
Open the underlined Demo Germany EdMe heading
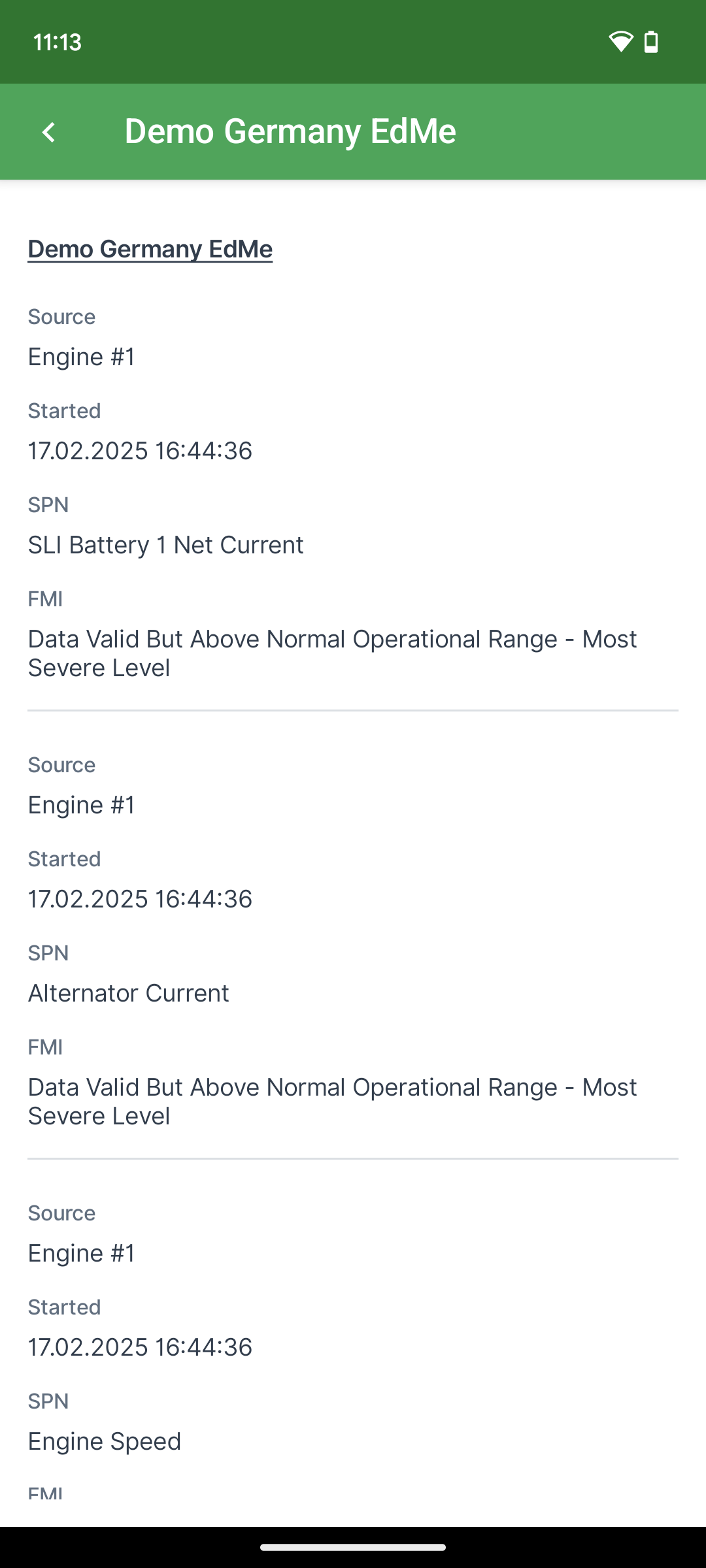coord(150,249)
